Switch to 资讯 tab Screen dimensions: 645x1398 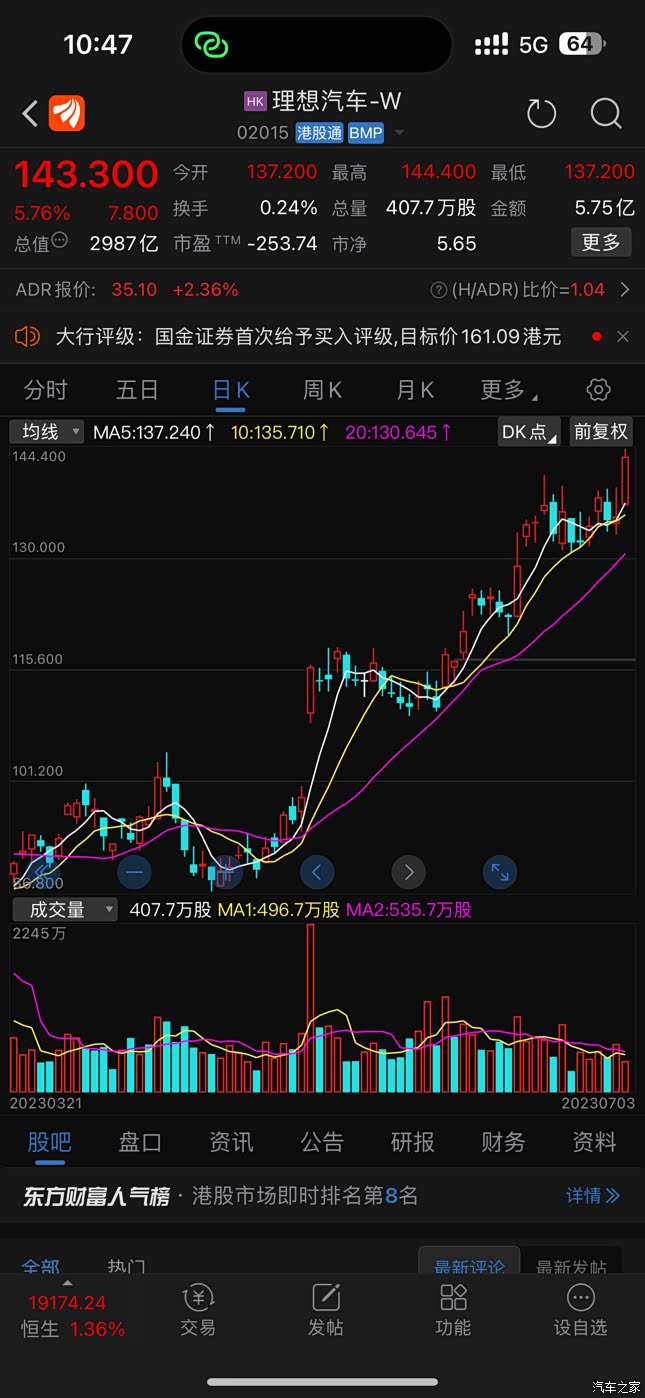tap(231, 1141)
